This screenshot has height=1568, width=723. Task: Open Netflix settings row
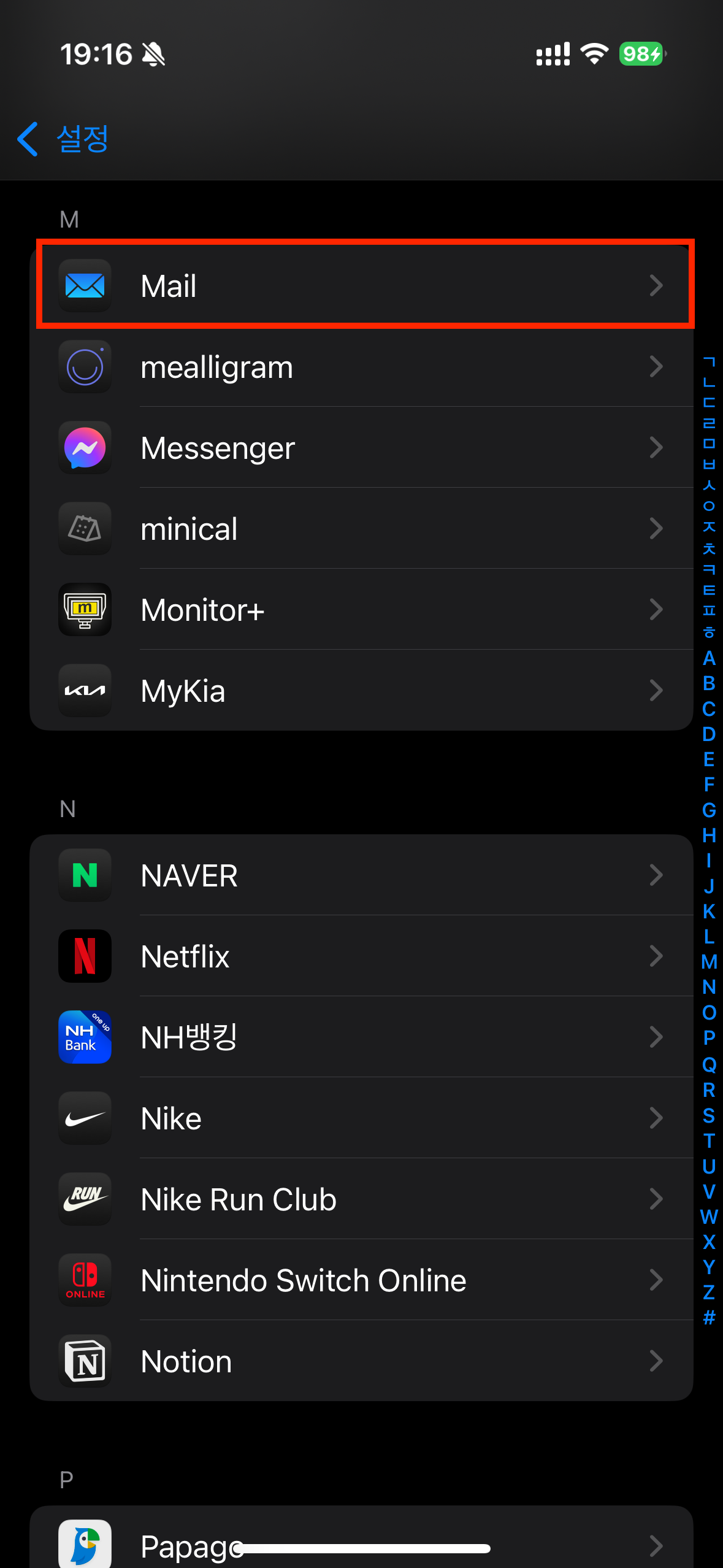pyautogui.click(x=362, y=956)
